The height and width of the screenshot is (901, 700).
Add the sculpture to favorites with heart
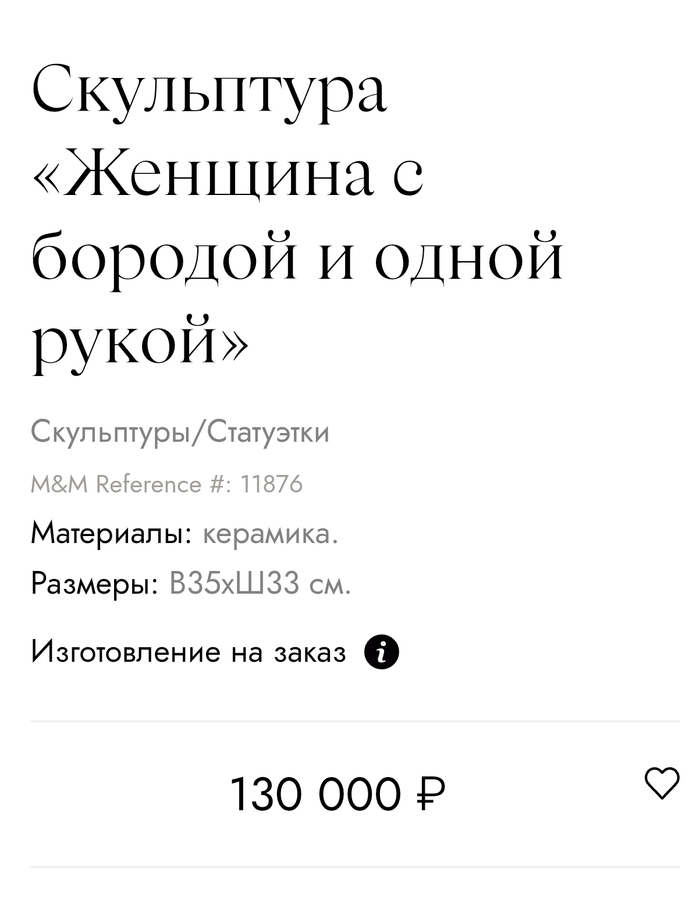661,783
